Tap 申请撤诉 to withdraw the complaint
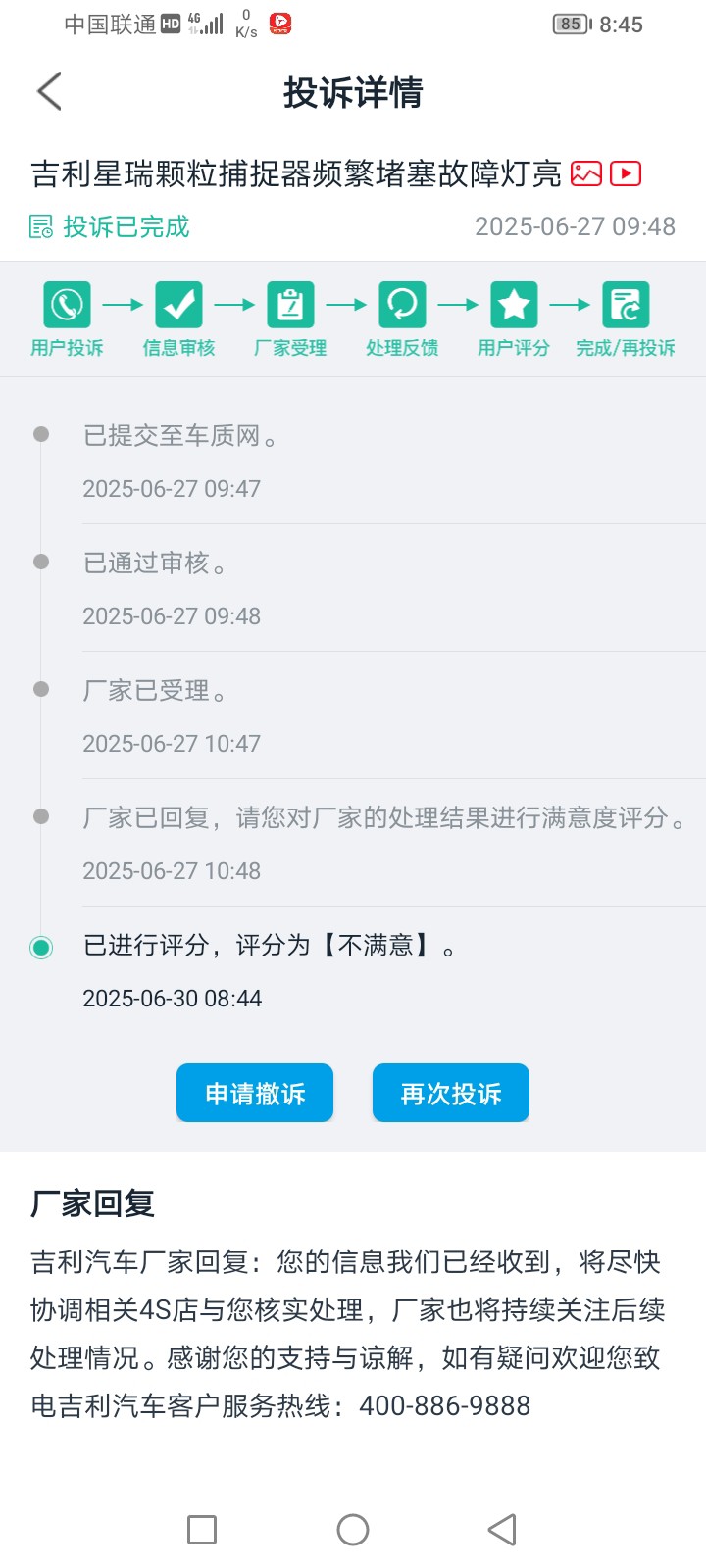This screenshot has width=706, height=1568. (x=255, y=1093)
